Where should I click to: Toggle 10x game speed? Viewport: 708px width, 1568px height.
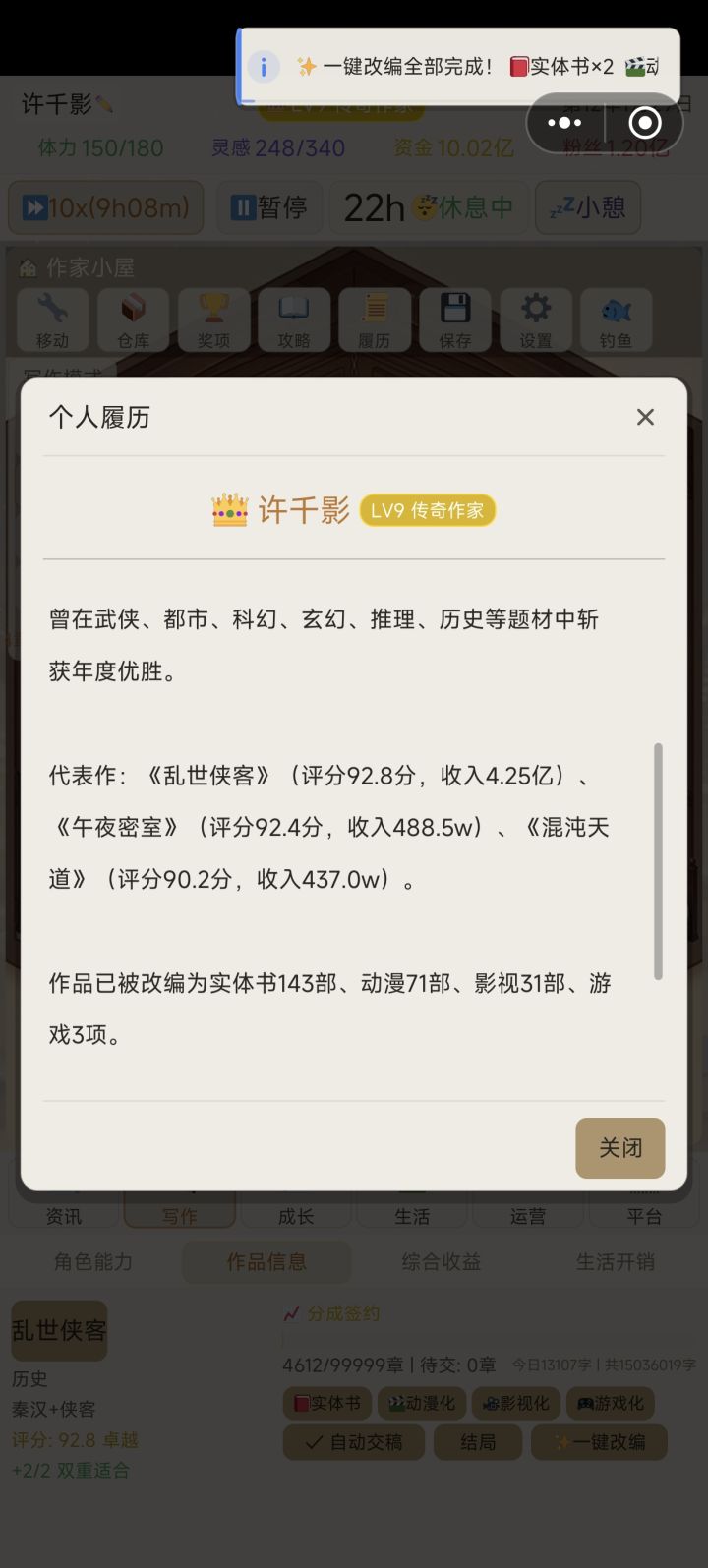(x=105, y=207)
